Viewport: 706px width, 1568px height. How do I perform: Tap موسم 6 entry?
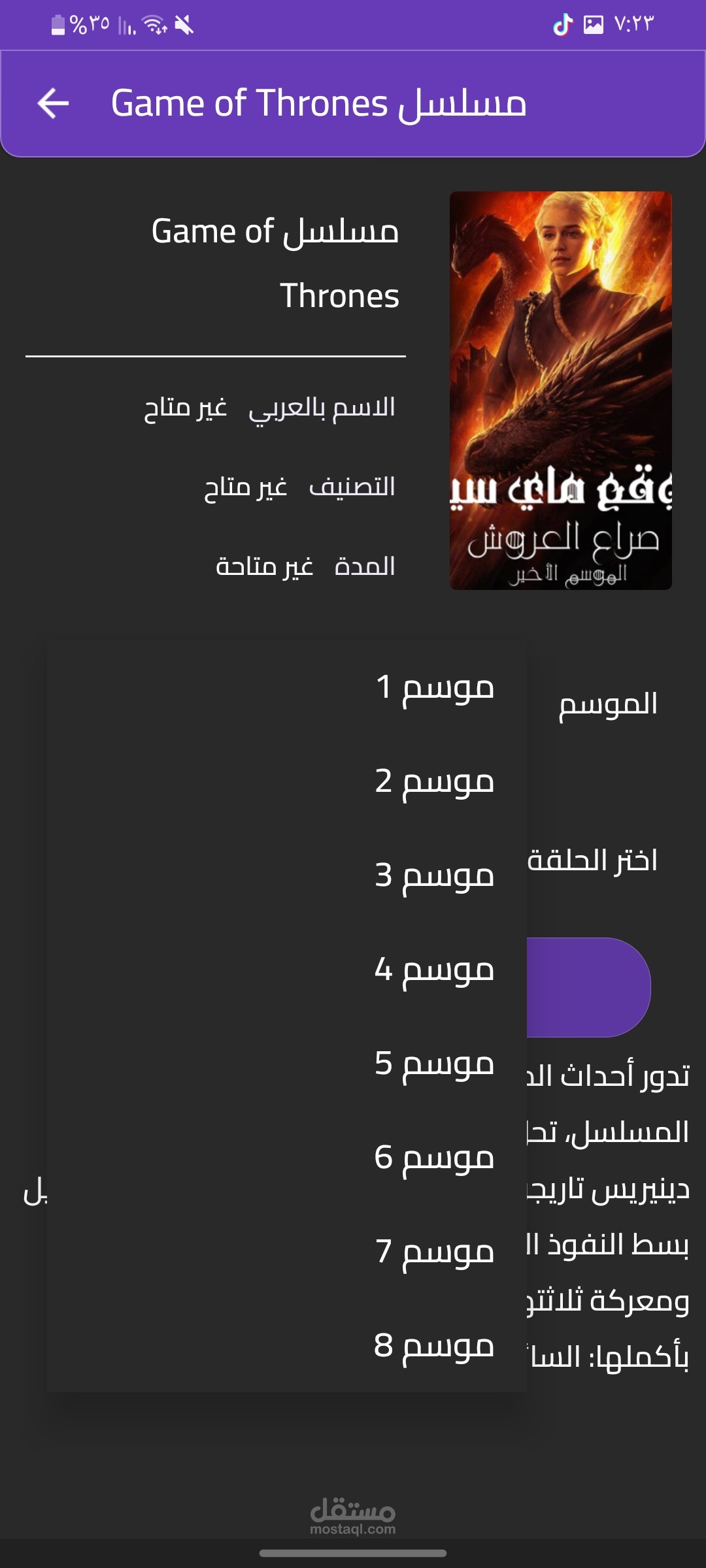point(434,1158)
